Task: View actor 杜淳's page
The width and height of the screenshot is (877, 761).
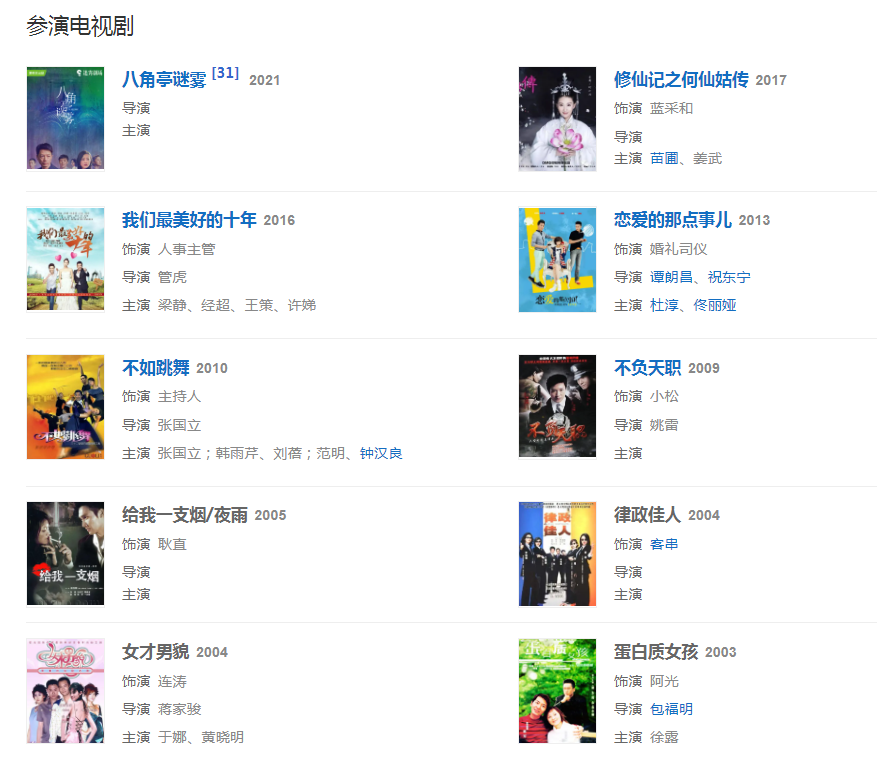Action: (x=664, y=305)
